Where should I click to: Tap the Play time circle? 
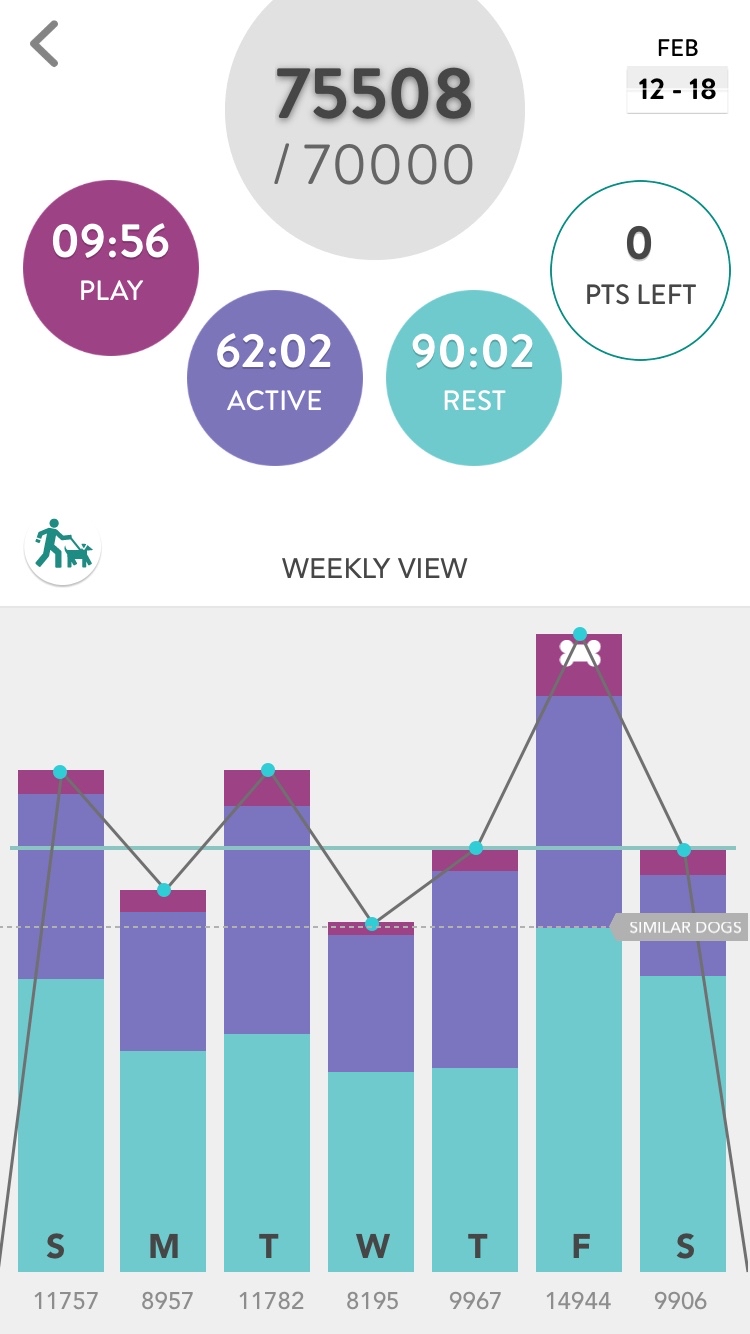(111, 268)
